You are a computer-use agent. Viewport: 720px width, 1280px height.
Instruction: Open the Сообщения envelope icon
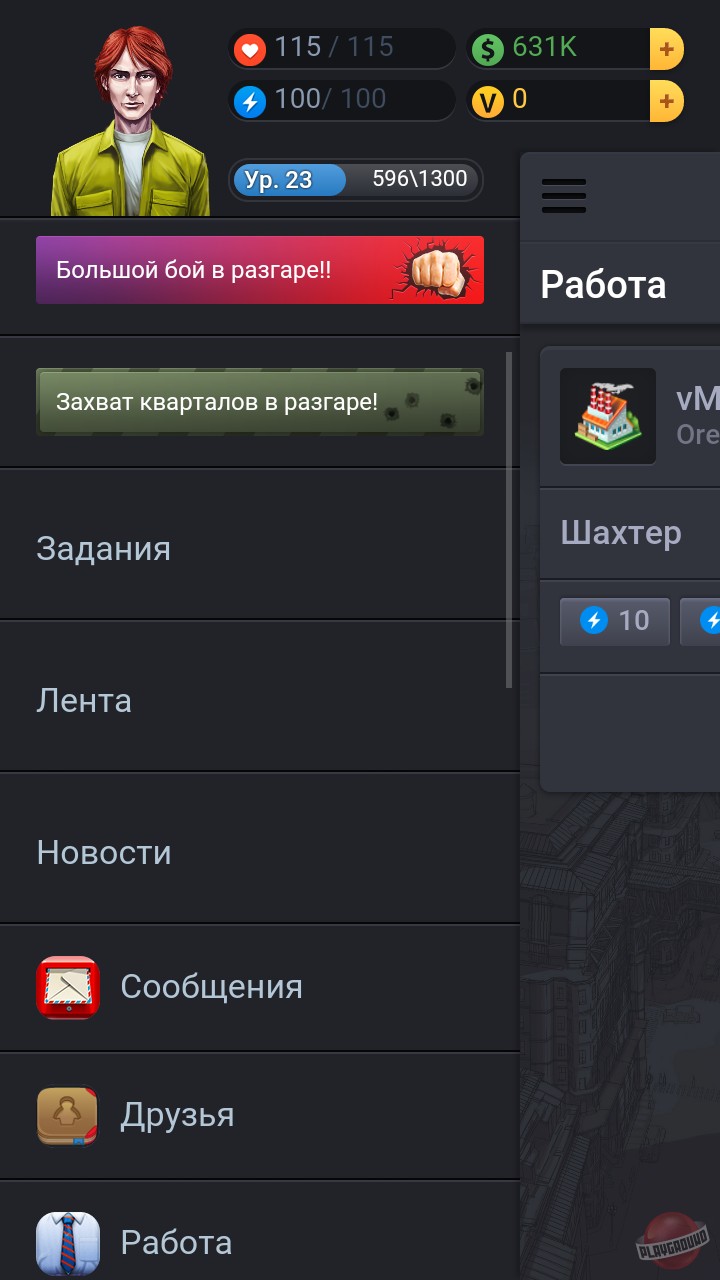[66, 987]
